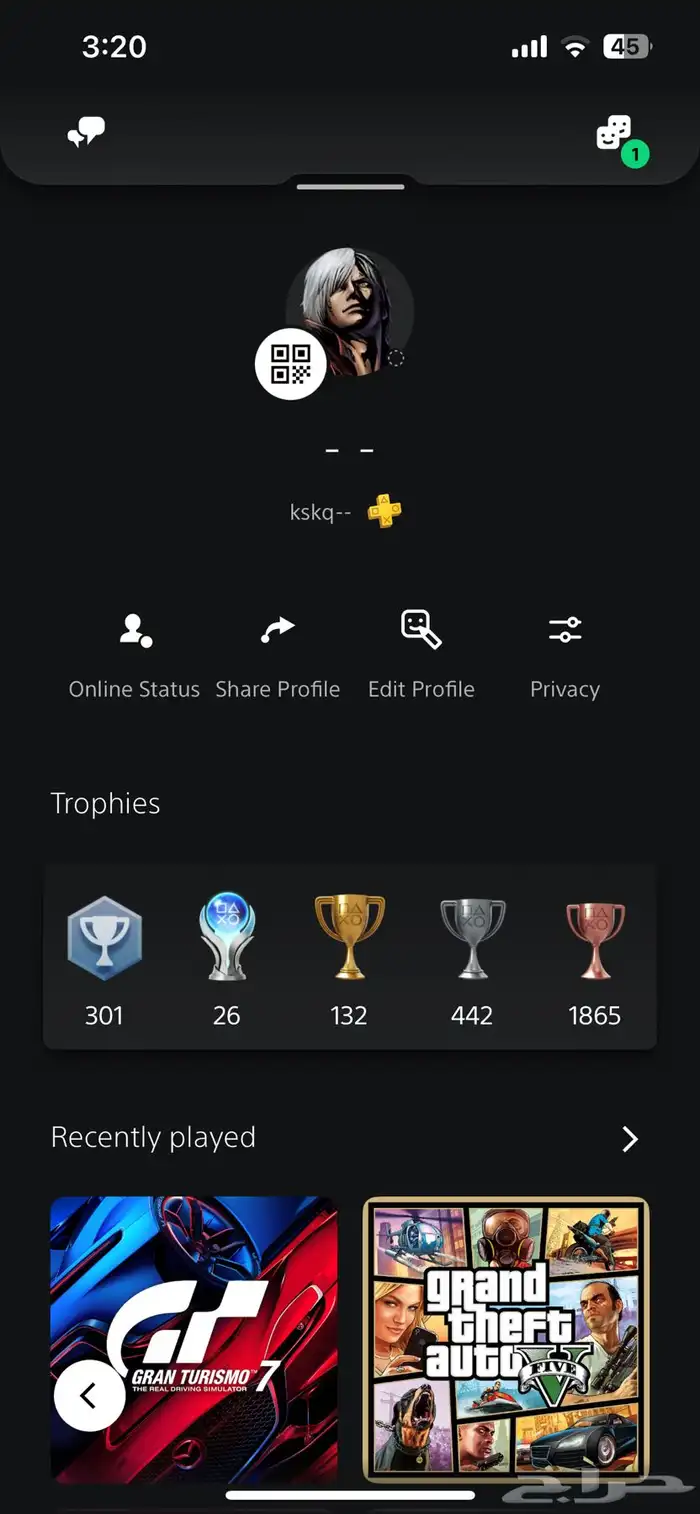Show the profile QR code
The height and width of the screenshot is (1514, 700).
290,364
